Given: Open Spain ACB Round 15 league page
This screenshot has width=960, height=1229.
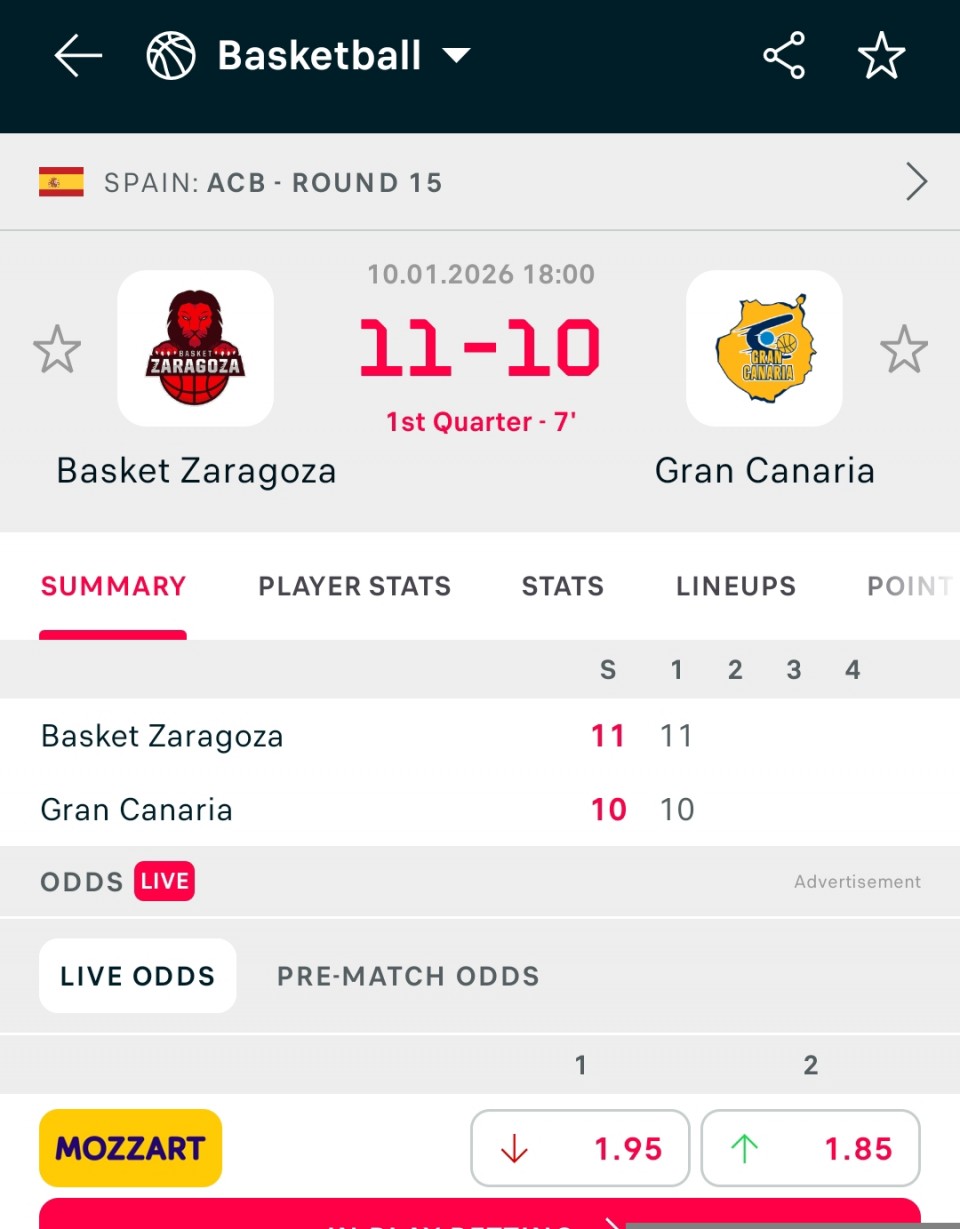Looking at the screenshot, I should [x=480, y=183].
